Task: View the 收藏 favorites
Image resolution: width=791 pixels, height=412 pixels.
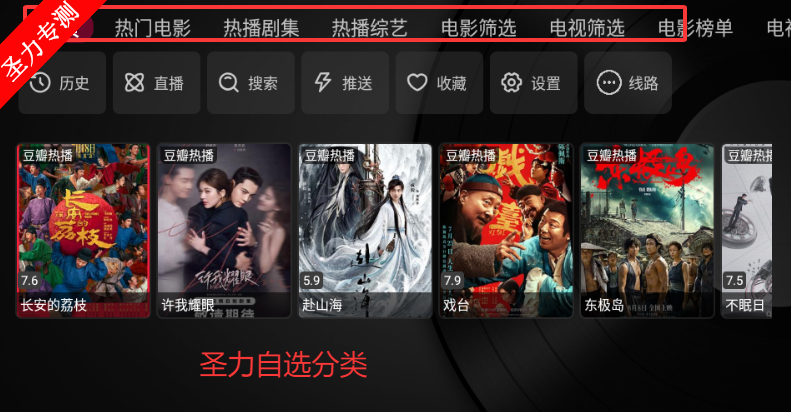Action: [438, 83]
